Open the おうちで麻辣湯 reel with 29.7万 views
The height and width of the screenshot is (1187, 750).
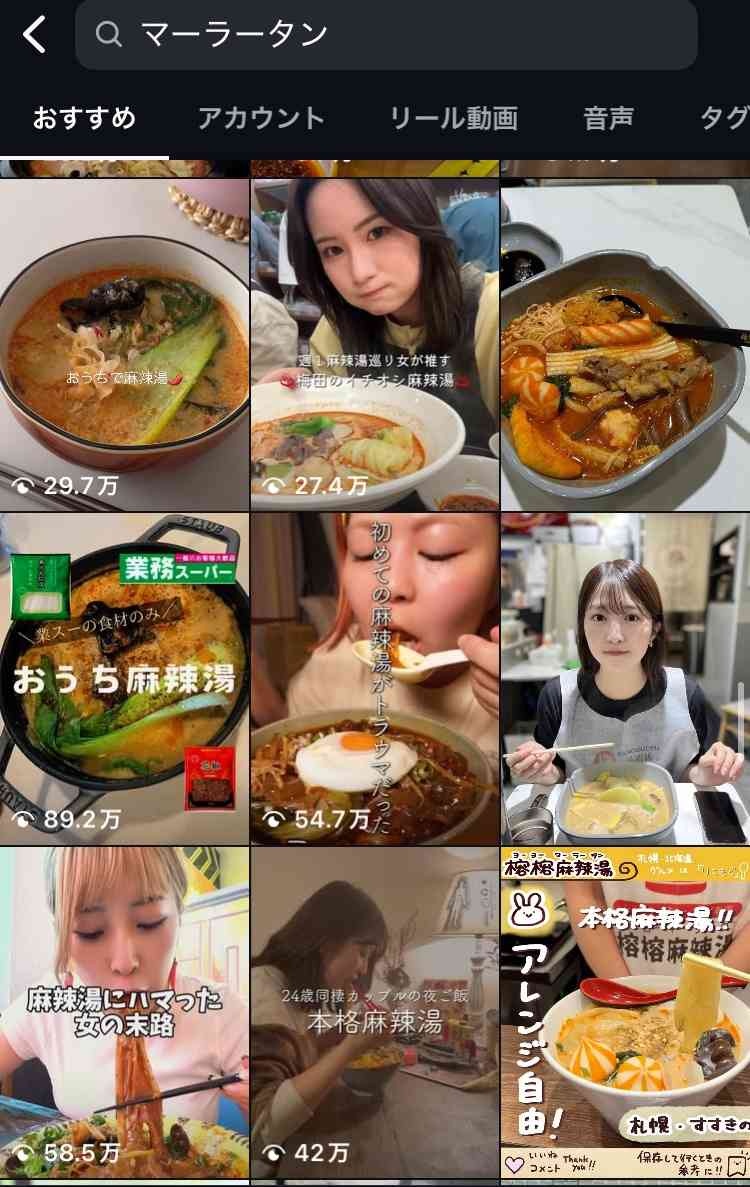click(124, 345)
